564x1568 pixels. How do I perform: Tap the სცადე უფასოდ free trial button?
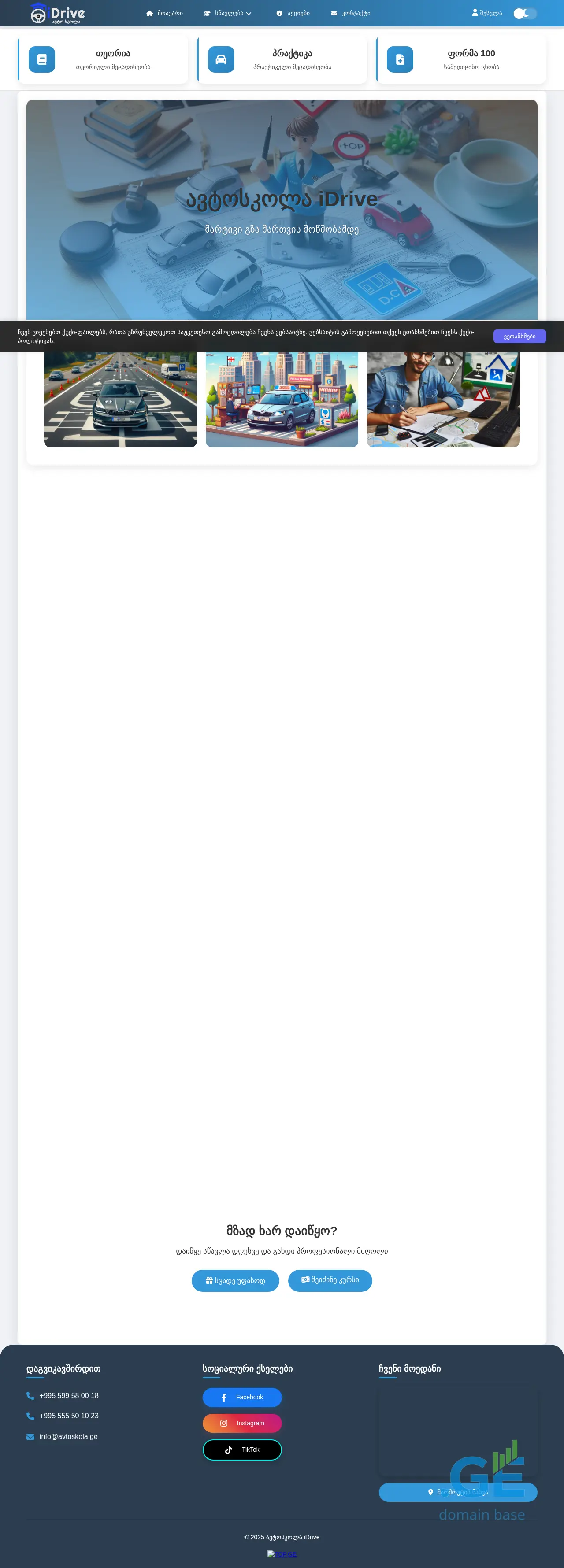(x=235, y=1280)
